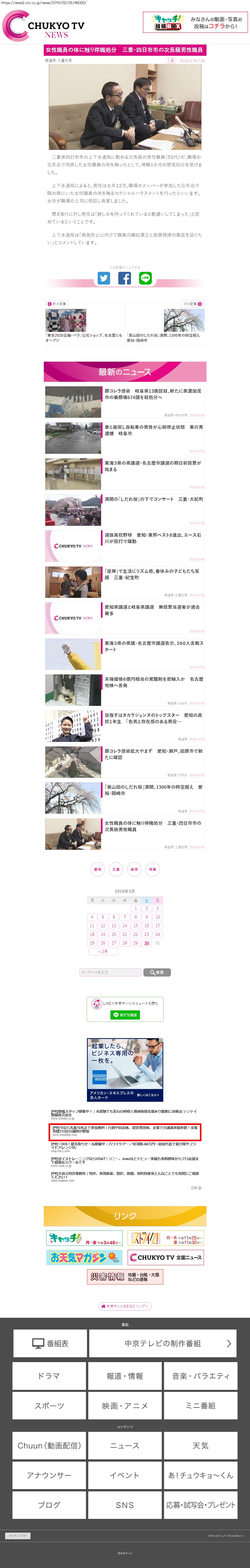Share article on Twitter
Screen dimensions: 250x1568
click(x=104, y=278)
